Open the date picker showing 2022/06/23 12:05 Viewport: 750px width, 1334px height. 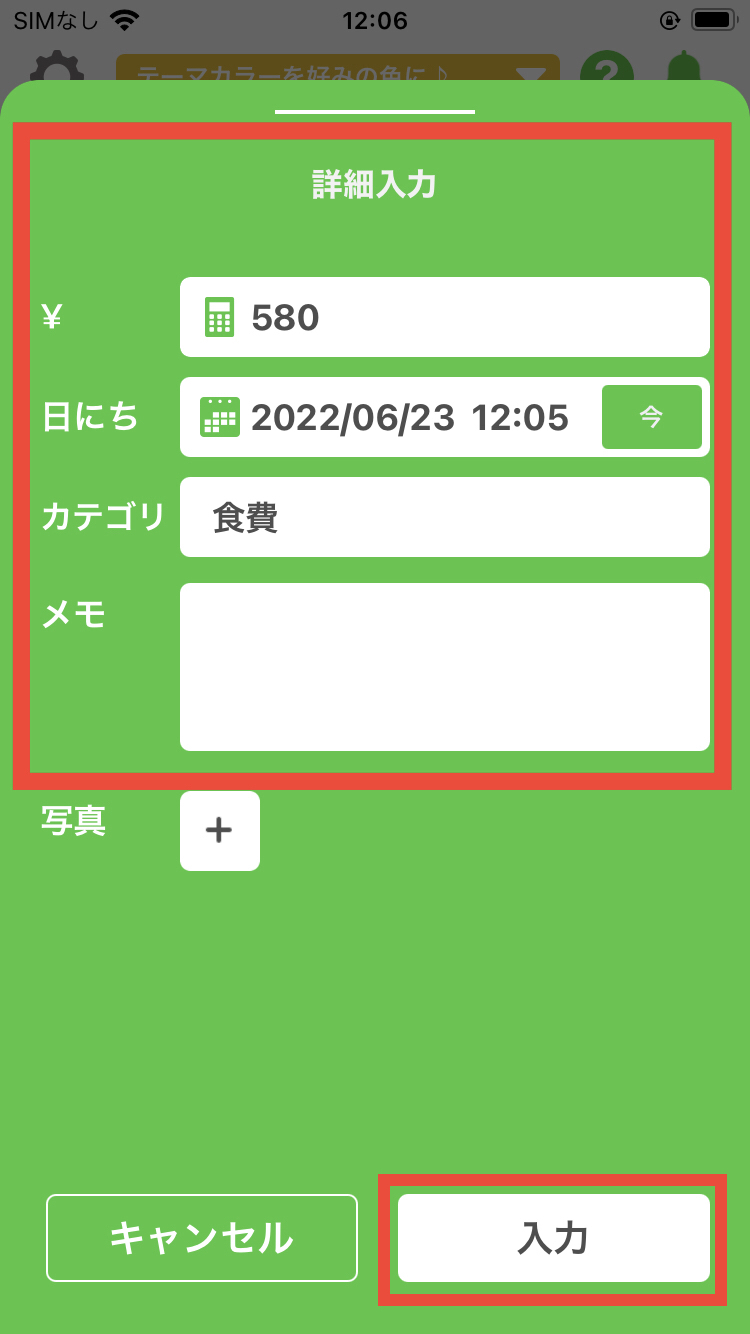point(400,417)
